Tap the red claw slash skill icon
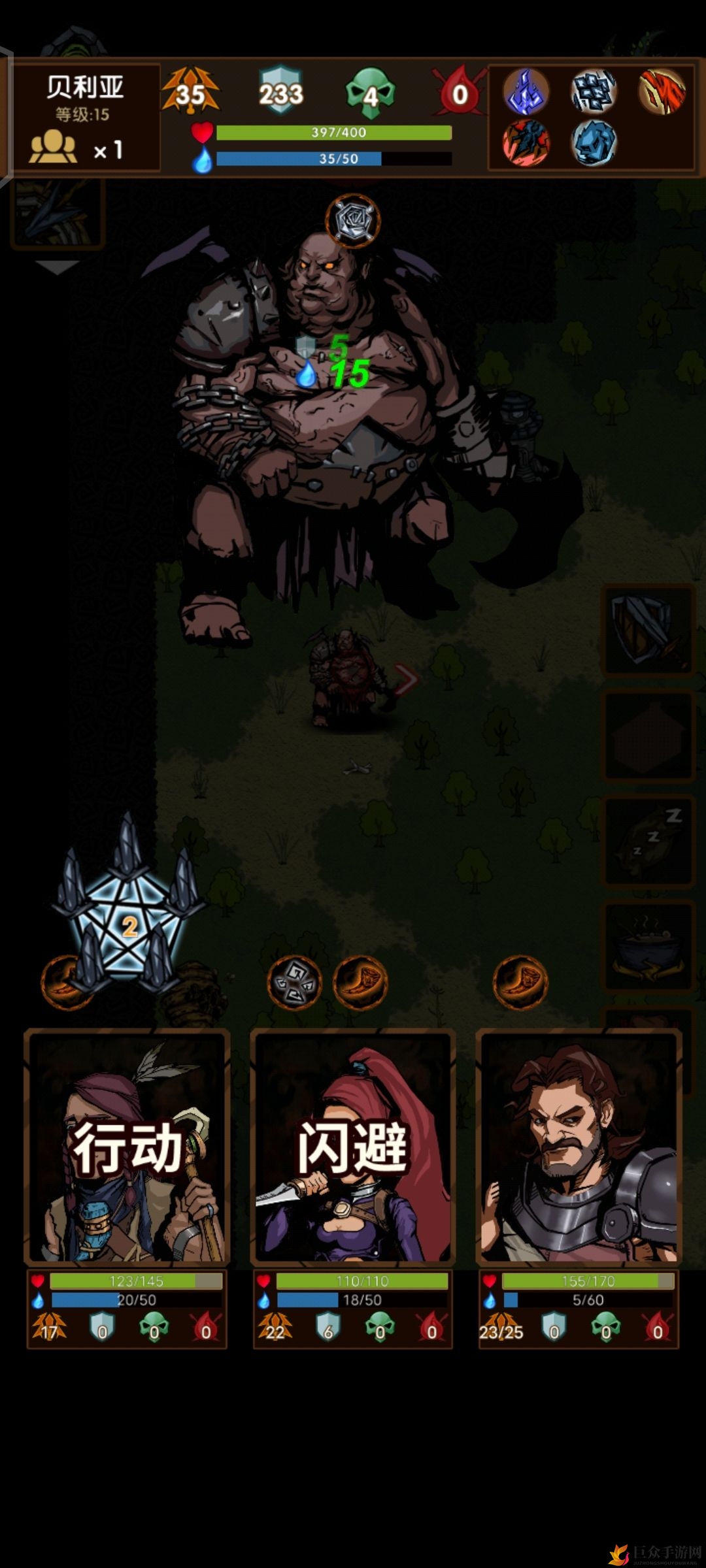The image size is (706, 1568). click(x=662, y=91)
